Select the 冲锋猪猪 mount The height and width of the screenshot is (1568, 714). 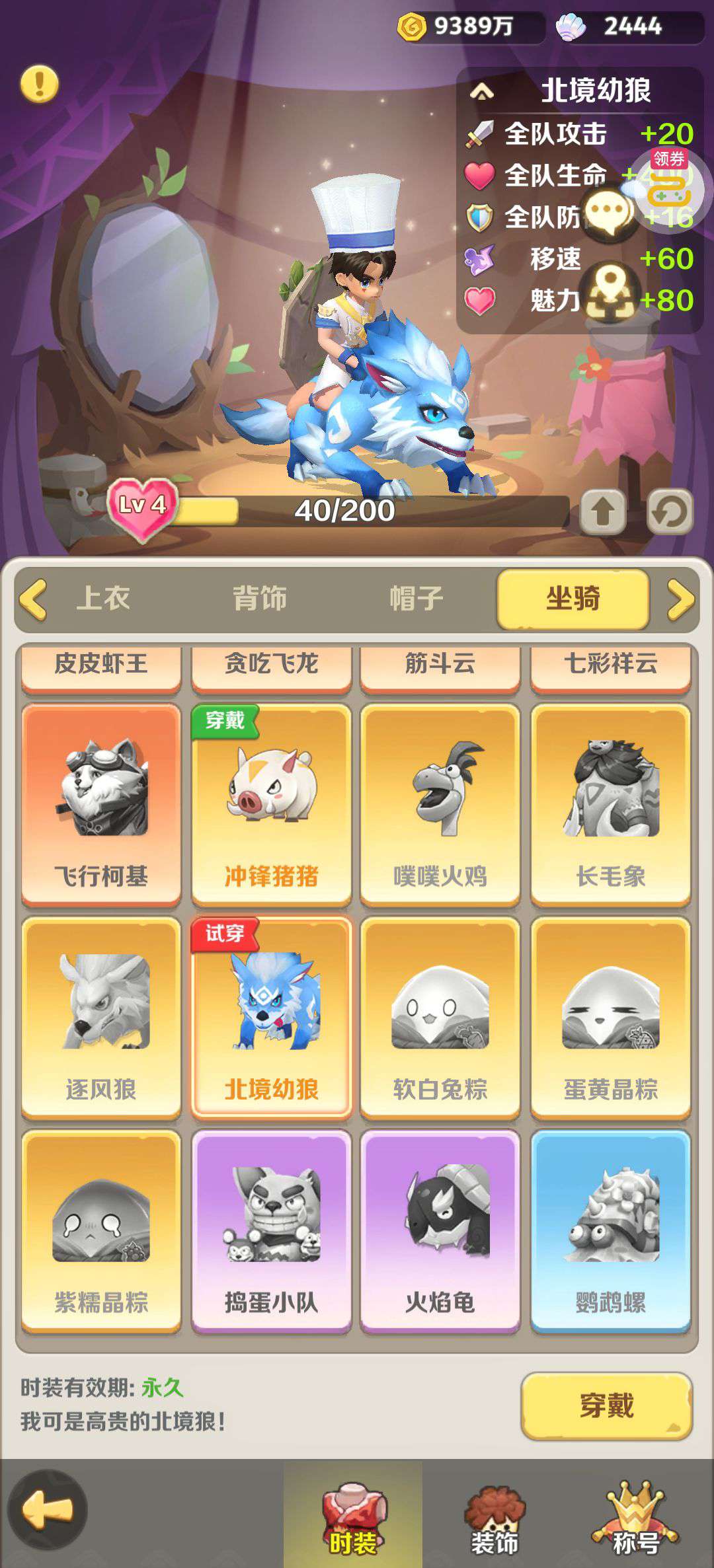tap(271, 804)
